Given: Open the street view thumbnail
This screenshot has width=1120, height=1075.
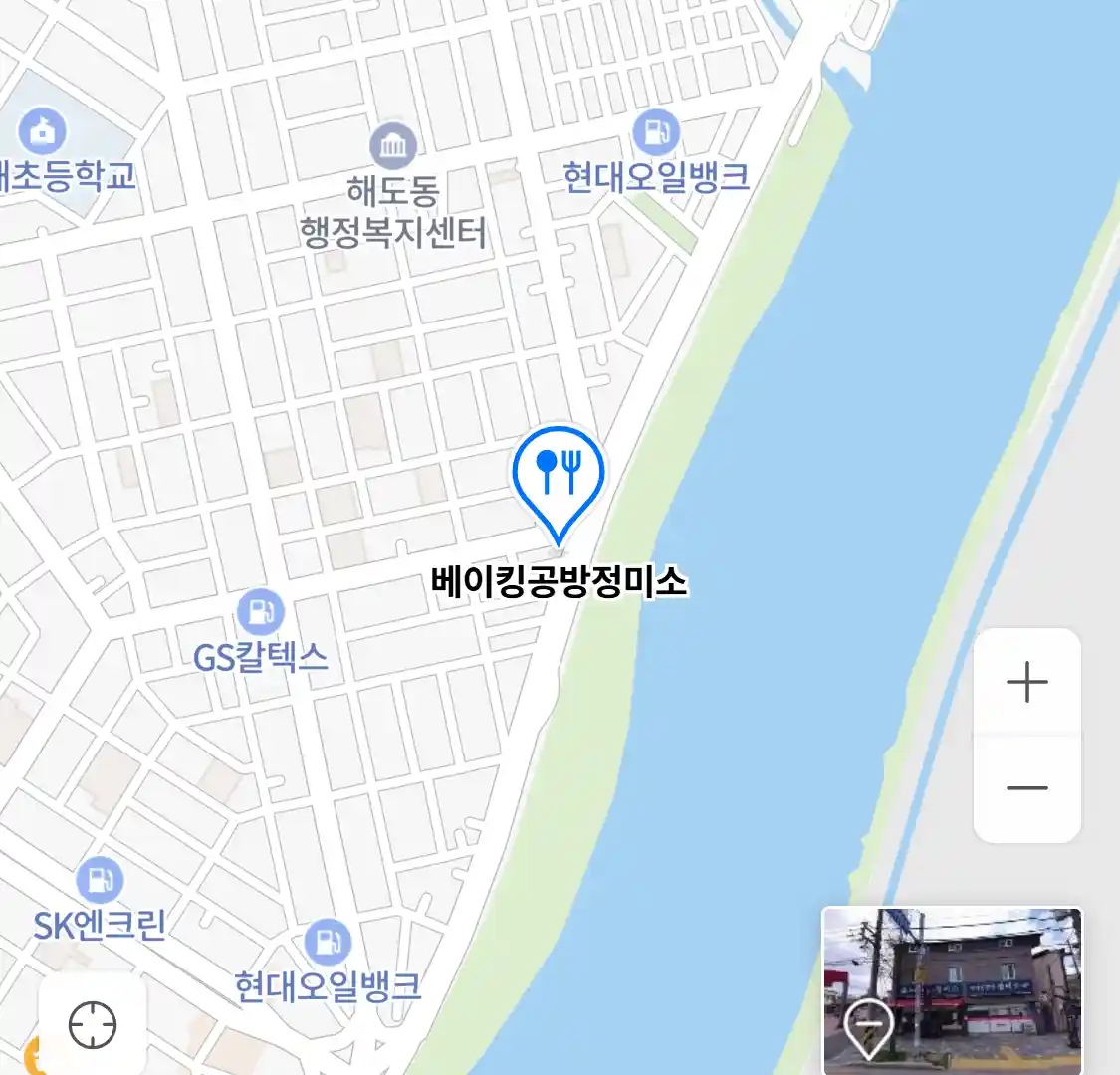Looking at the screenshot, I should coord(952,989).
